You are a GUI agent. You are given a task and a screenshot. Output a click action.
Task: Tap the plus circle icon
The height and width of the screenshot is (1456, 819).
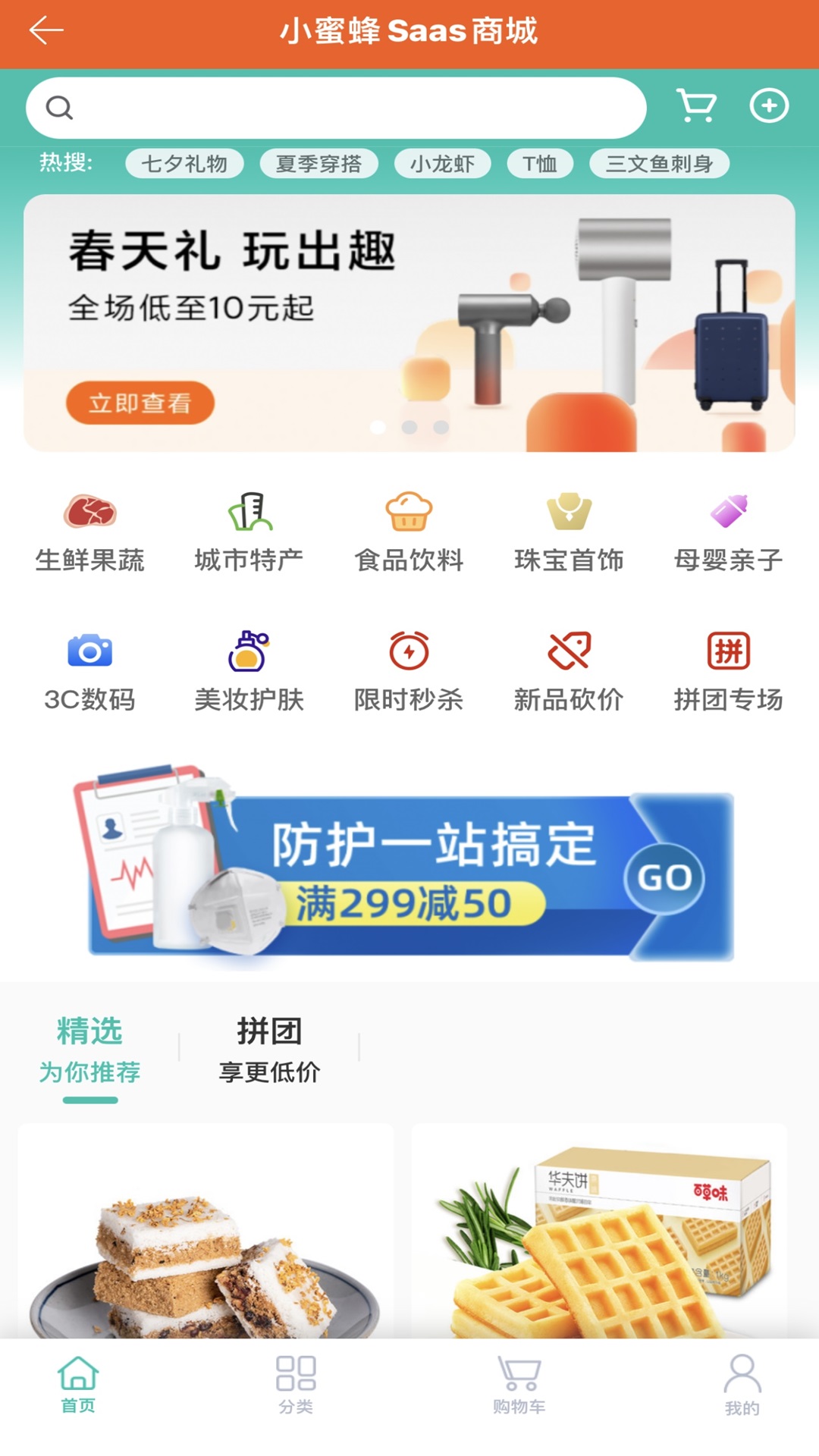tap(769, 106)
